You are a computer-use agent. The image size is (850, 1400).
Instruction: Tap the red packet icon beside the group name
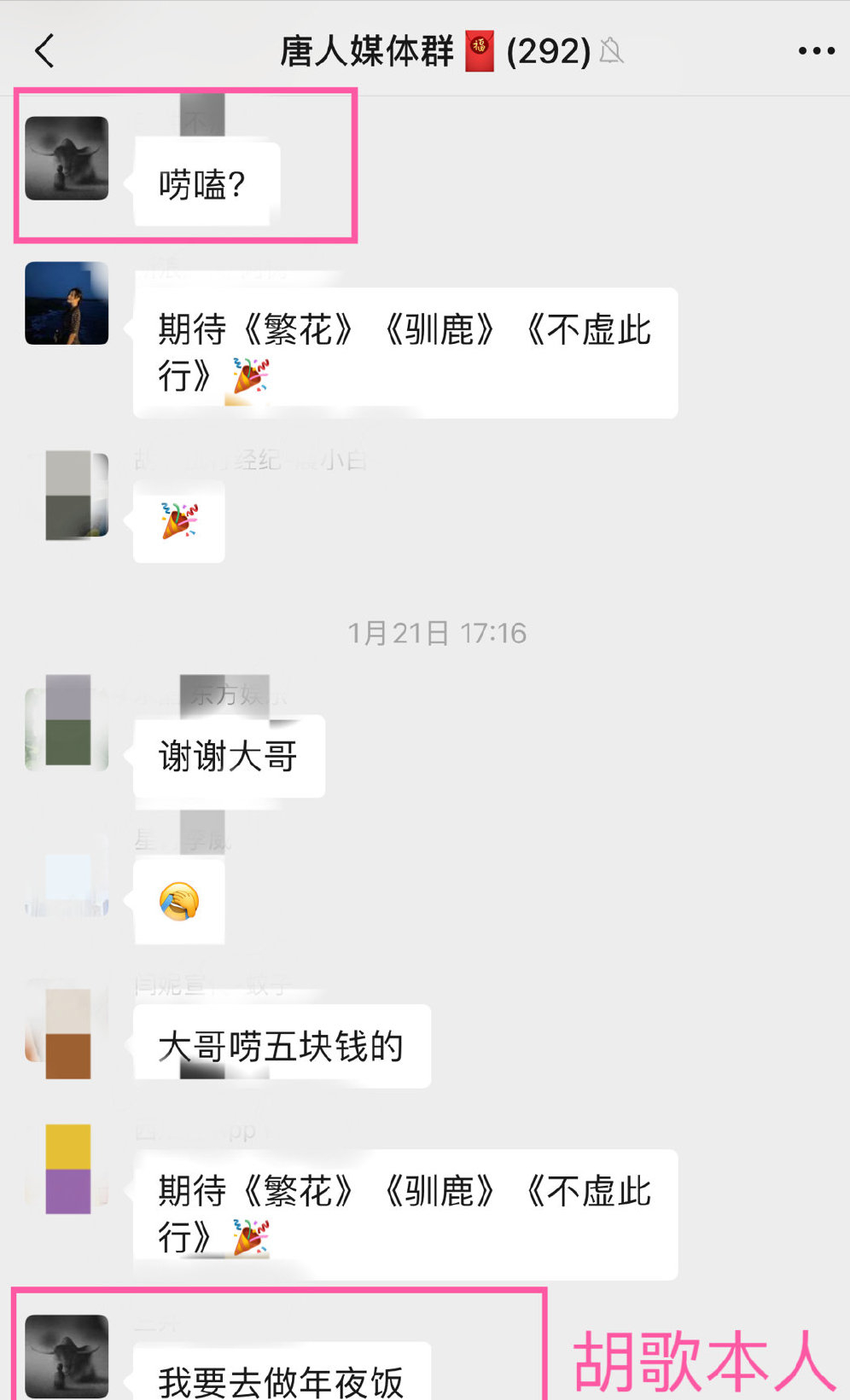(x=478, y=51)
